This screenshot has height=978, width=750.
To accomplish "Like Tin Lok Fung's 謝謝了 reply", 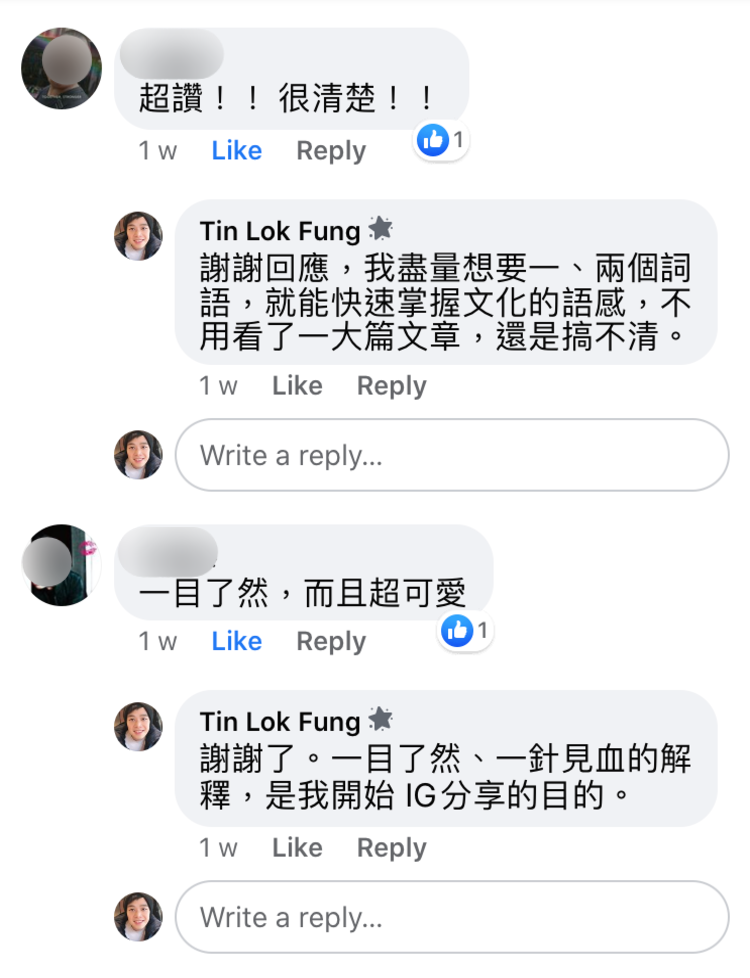I will (x=297, y=848).
